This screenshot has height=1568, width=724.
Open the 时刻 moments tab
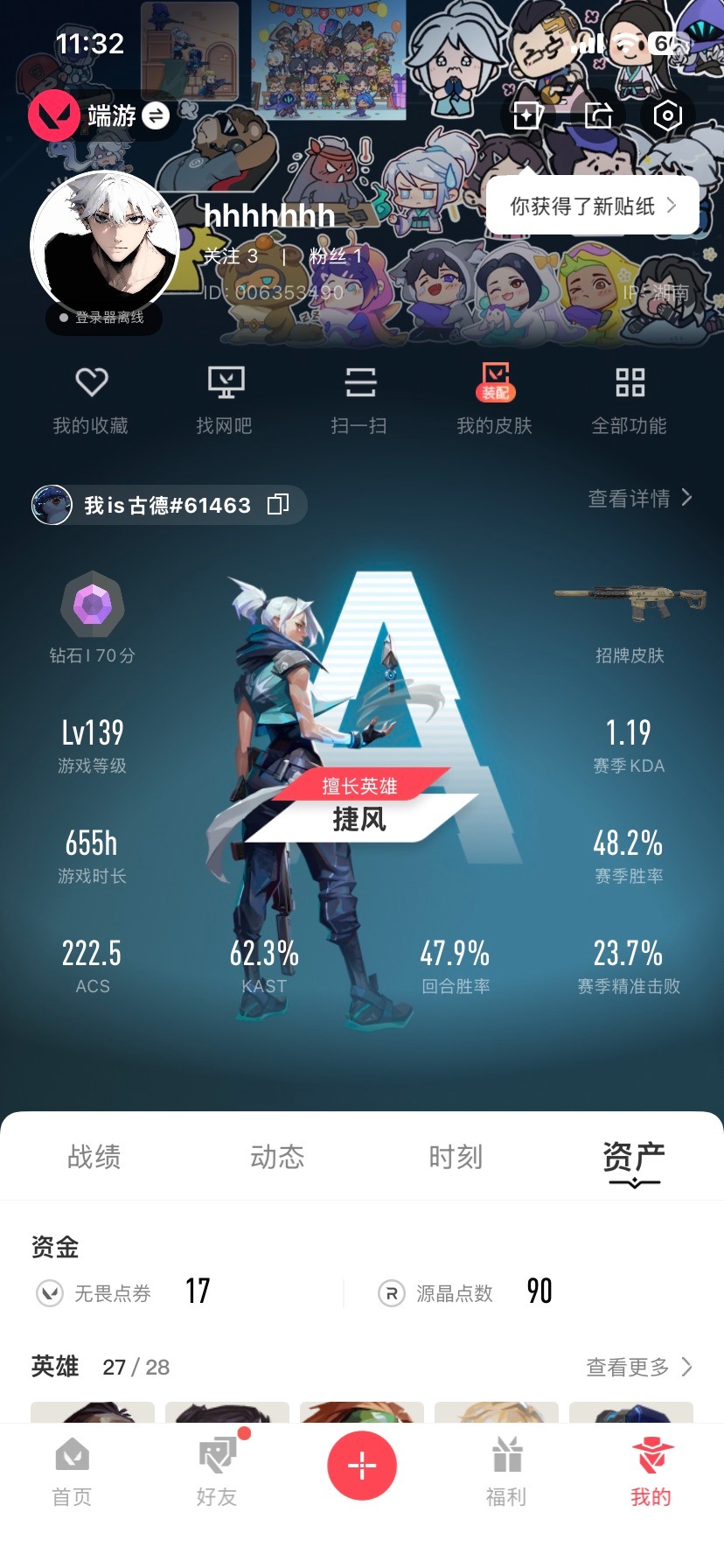point(456,1157)
